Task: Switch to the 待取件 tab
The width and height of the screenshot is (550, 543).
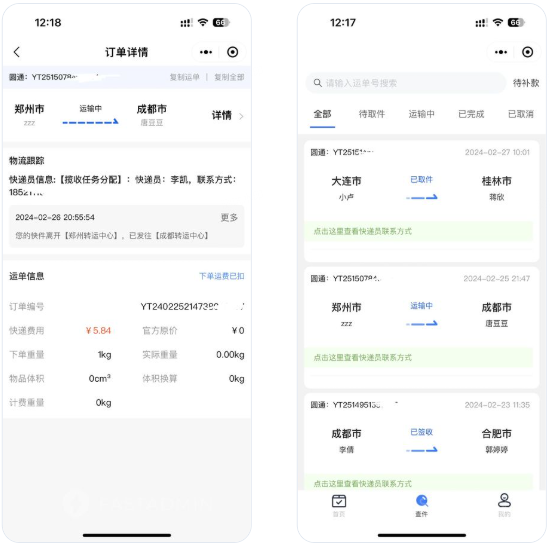Action: (x=372, y=114)
